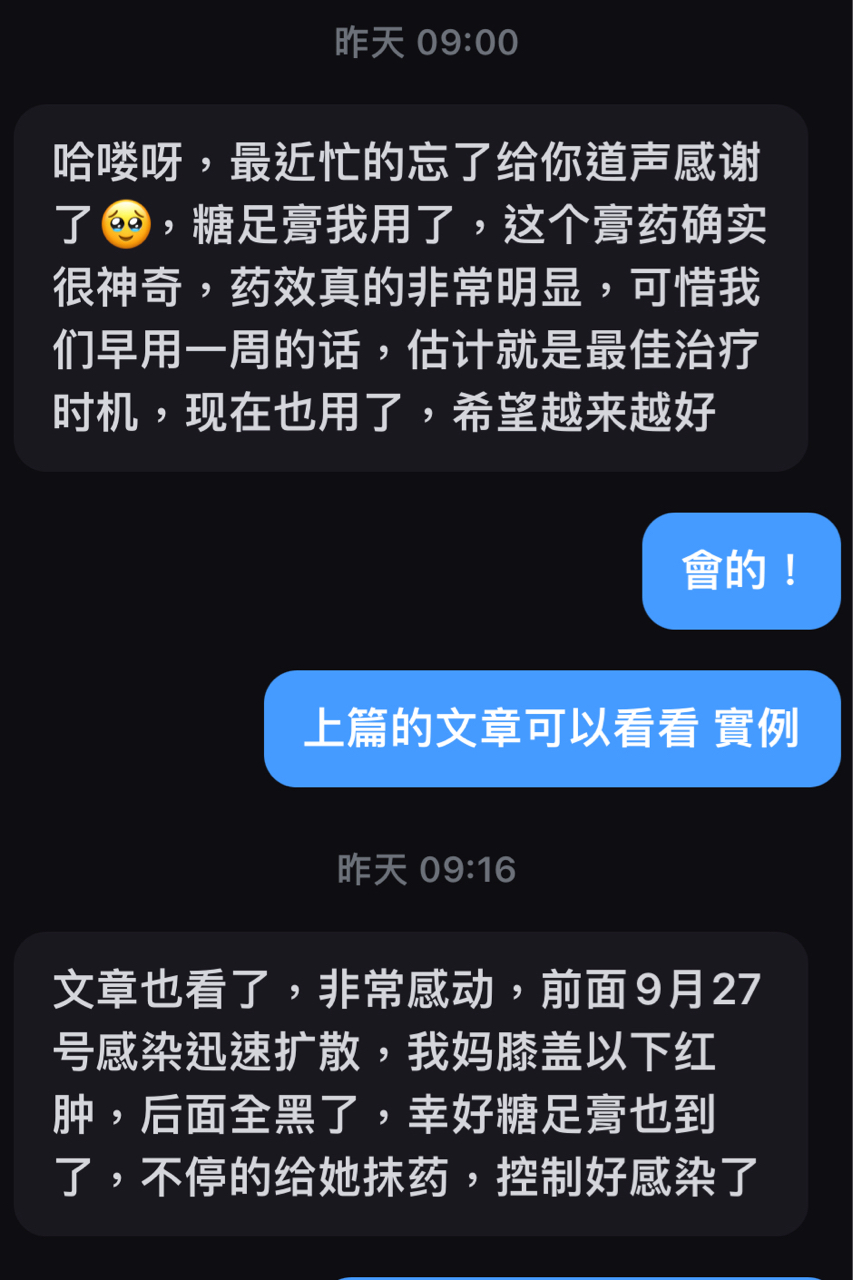Screen dimensions: 853x1280
Task: Click the message 上篇的文章可以看看 實例
Action: [x=553, y=729]
